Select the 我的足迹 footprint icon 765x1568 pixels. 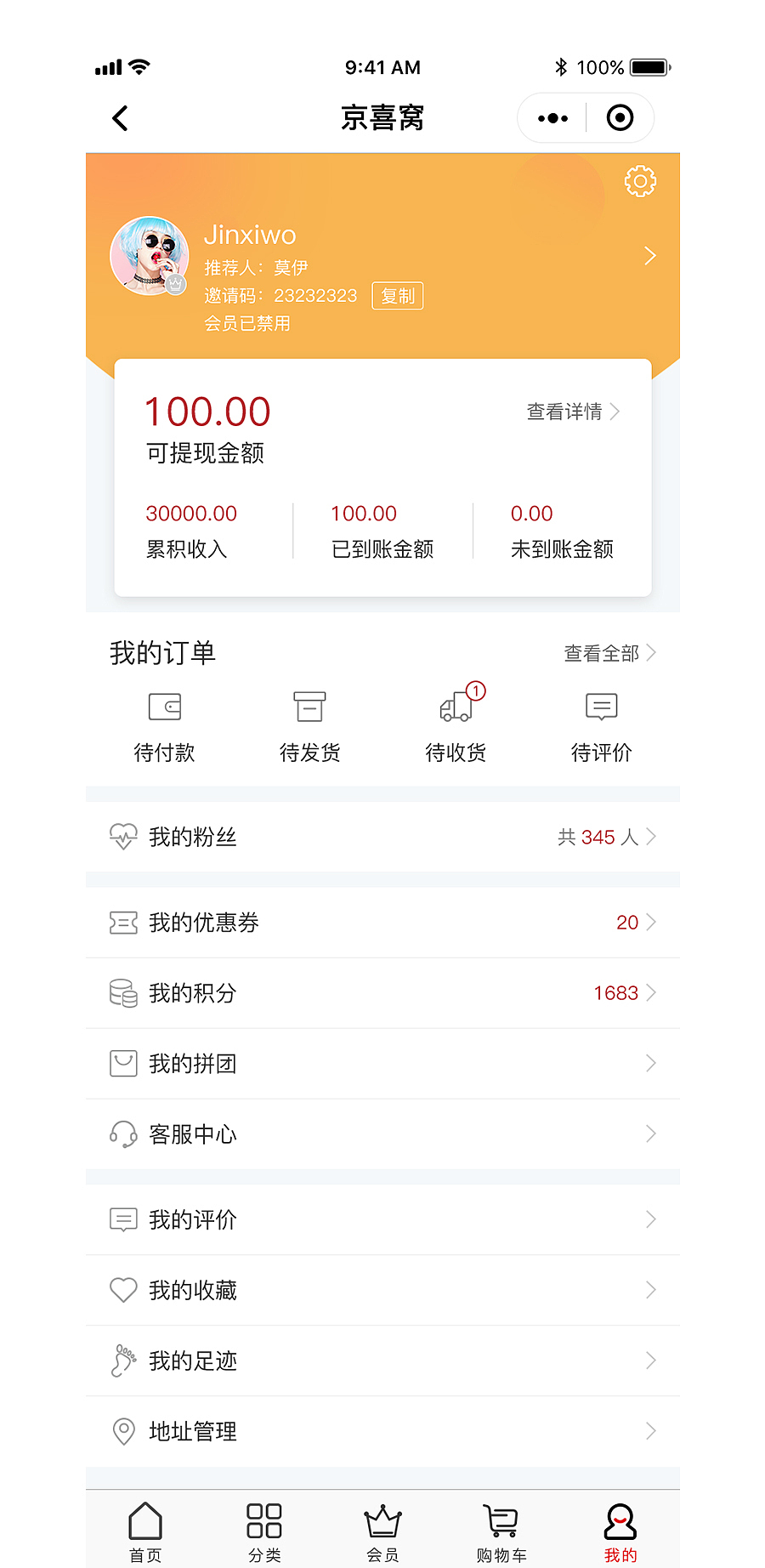[123, 1360]
